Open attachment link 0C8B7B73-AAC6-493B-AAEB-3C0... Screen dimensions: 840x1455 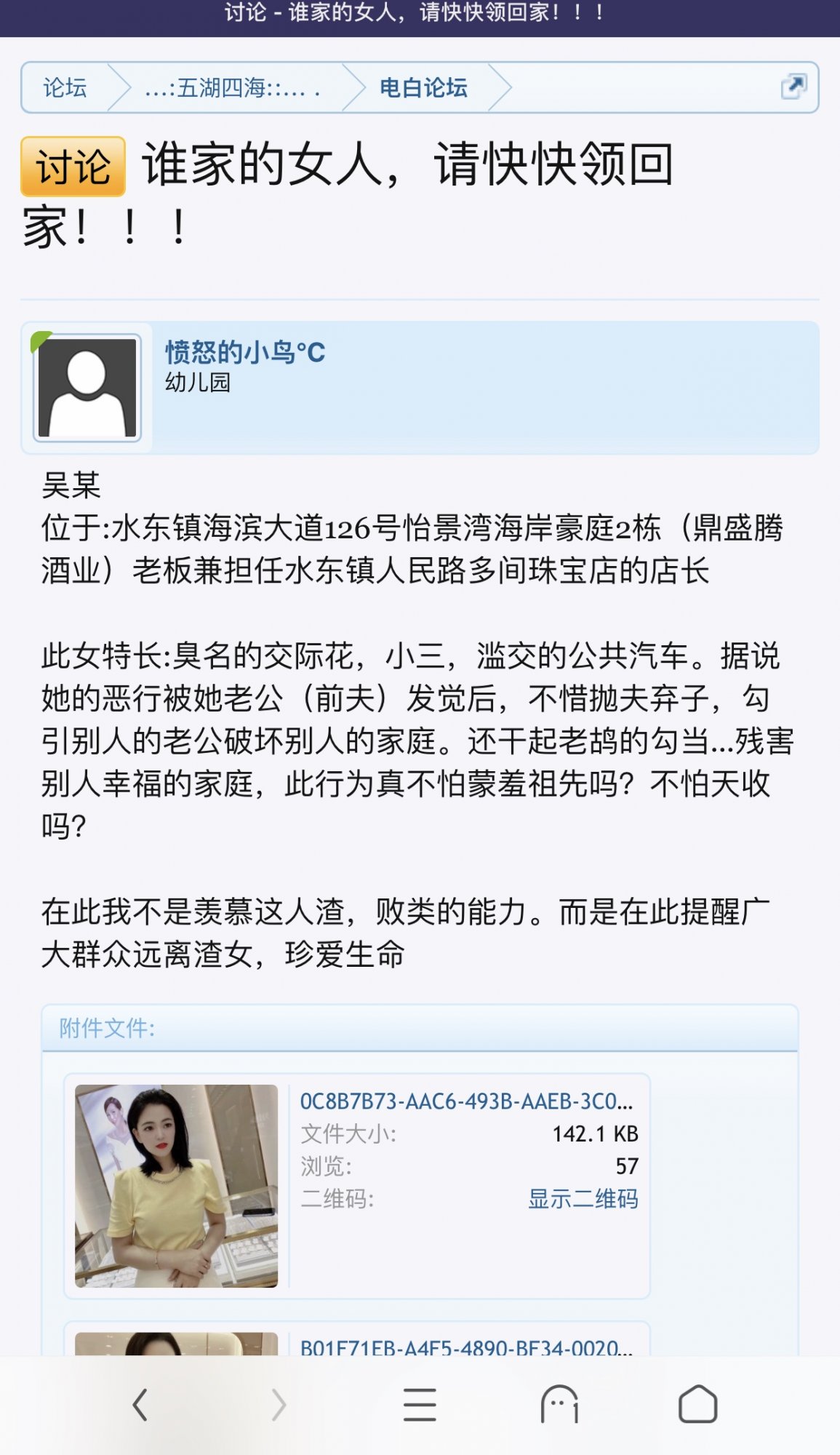click(x=466, y=1101)
